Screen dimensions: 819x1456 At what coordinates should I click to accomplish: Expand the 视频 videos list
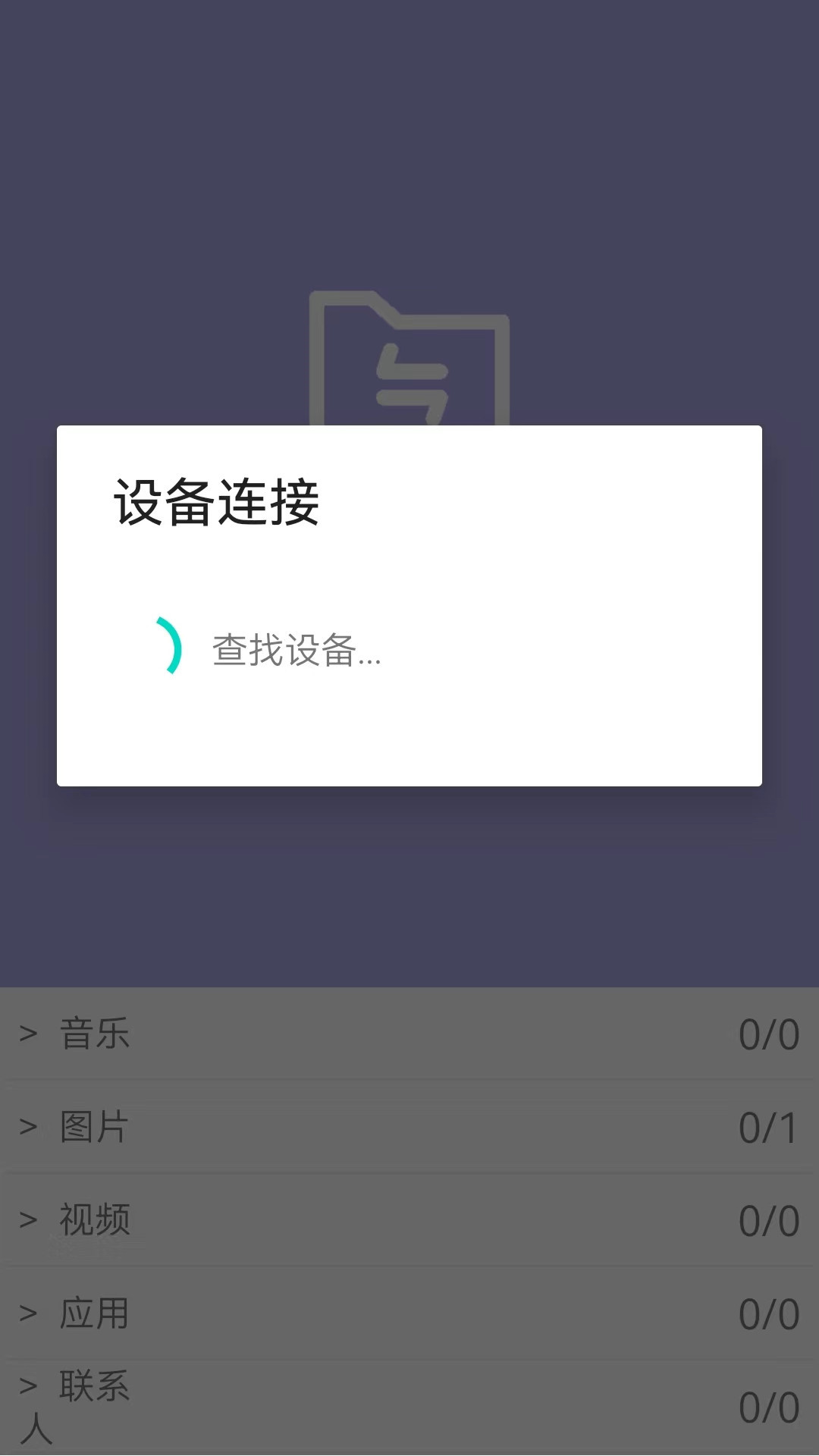(x=29, y=1220)
